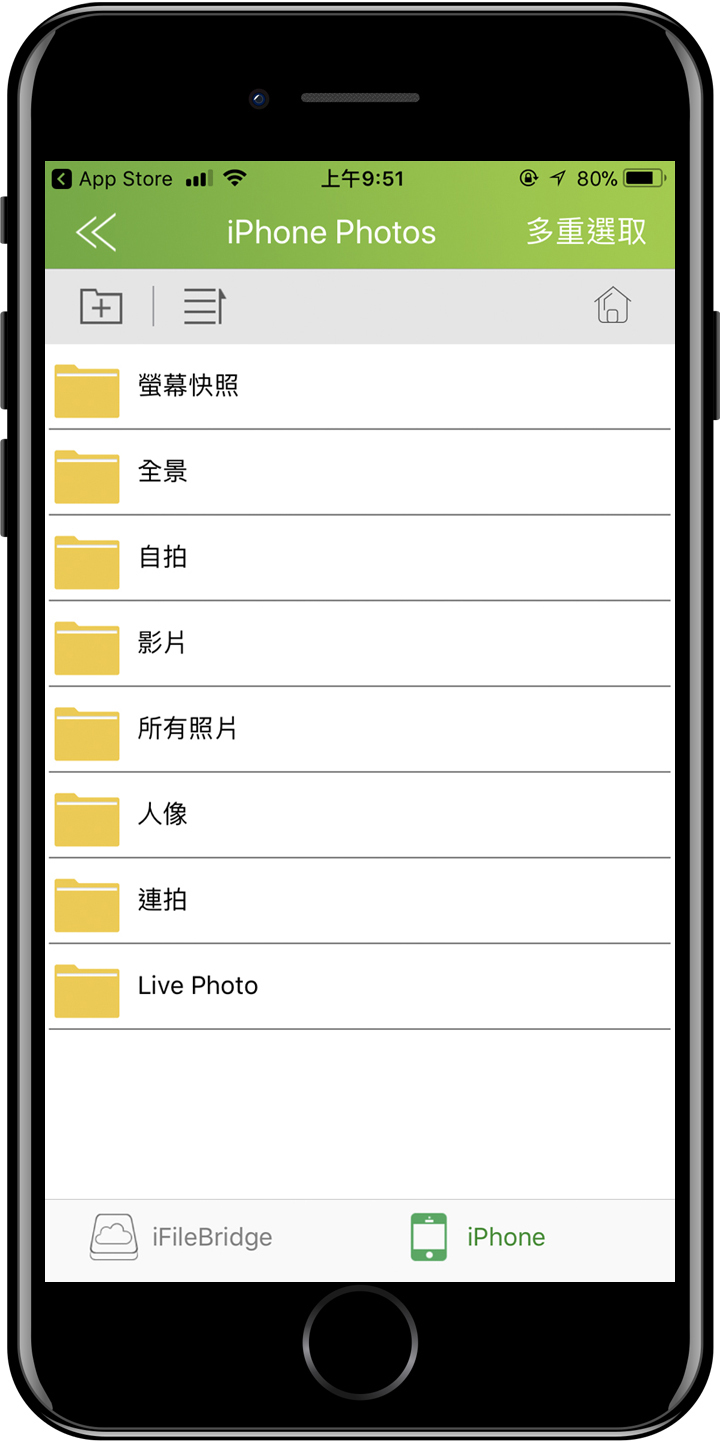Open the Live Photo folder
This screenshot has width=720, height=1442.
pos(197,986)
